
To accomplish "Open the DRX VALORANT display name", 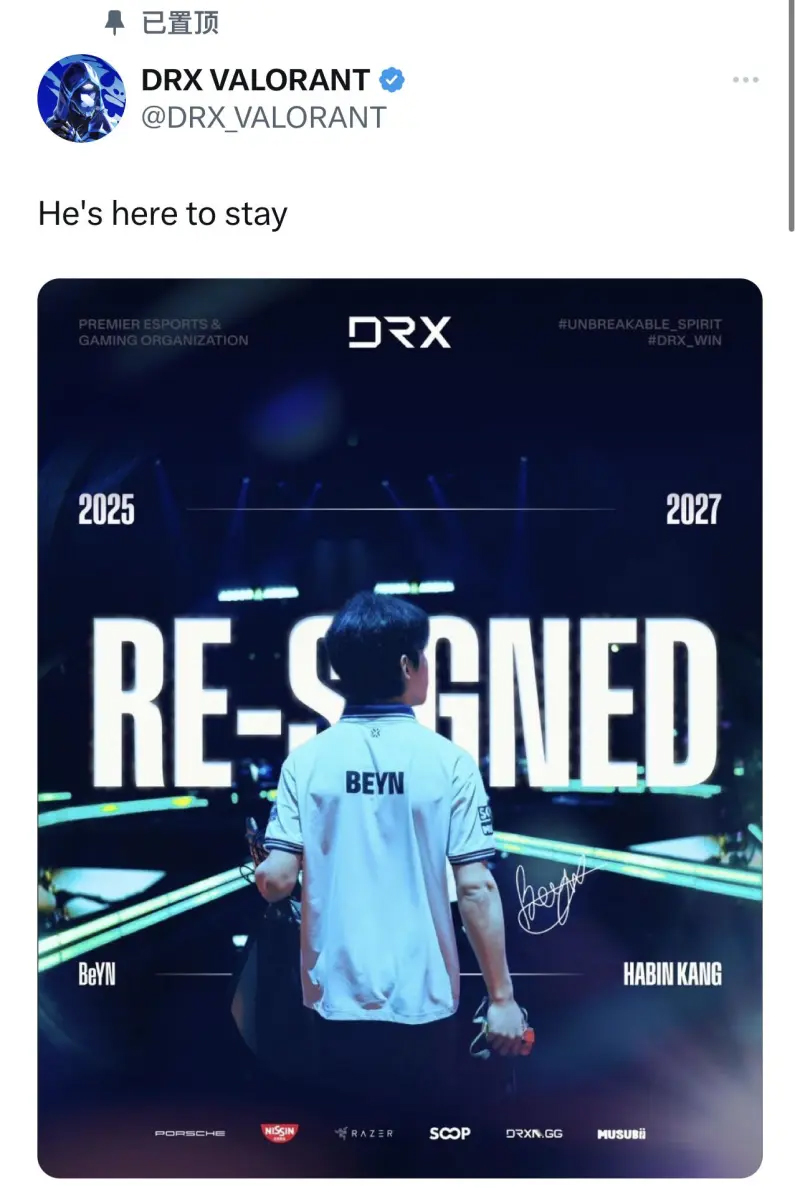I will pos(257,80).
